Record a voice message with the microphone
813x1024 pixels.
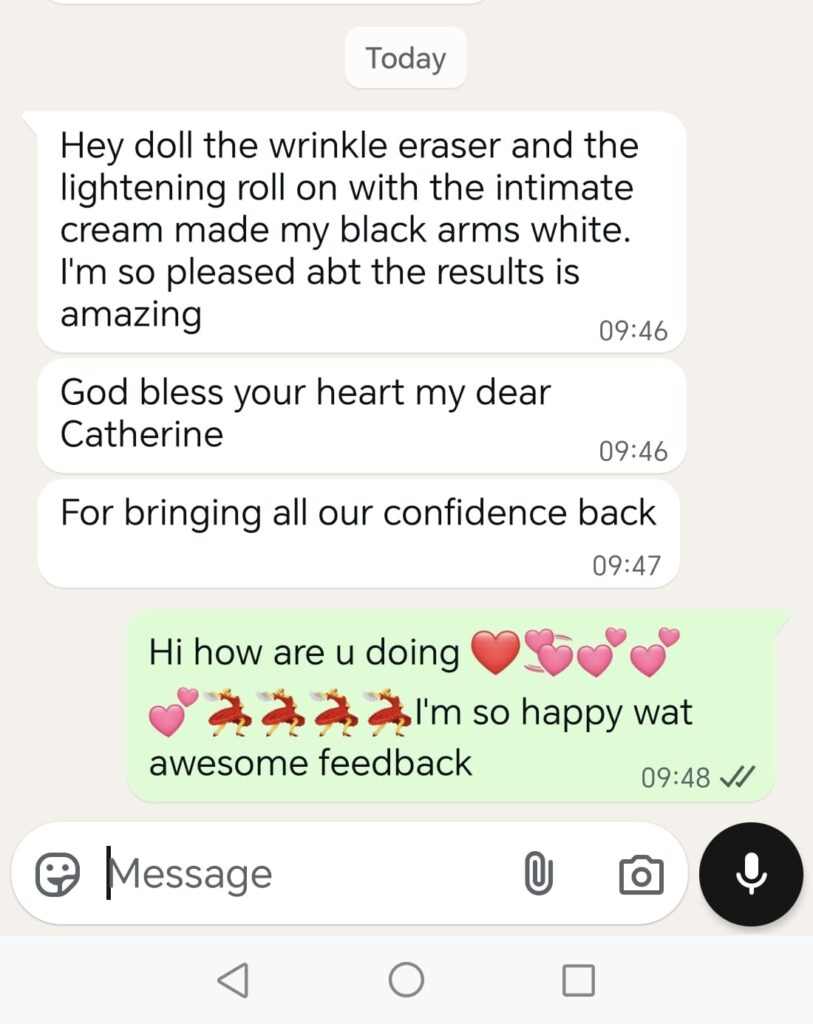click(x=751, y=874)
